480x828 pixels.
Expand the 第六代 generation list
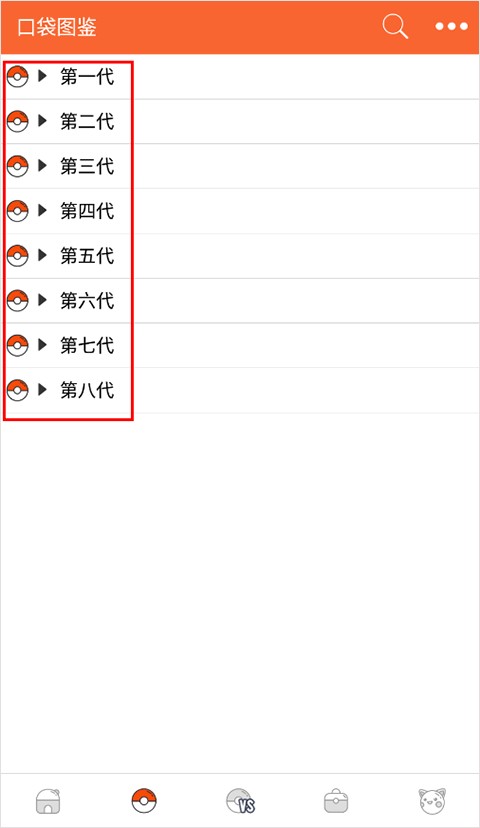point(240,301)
